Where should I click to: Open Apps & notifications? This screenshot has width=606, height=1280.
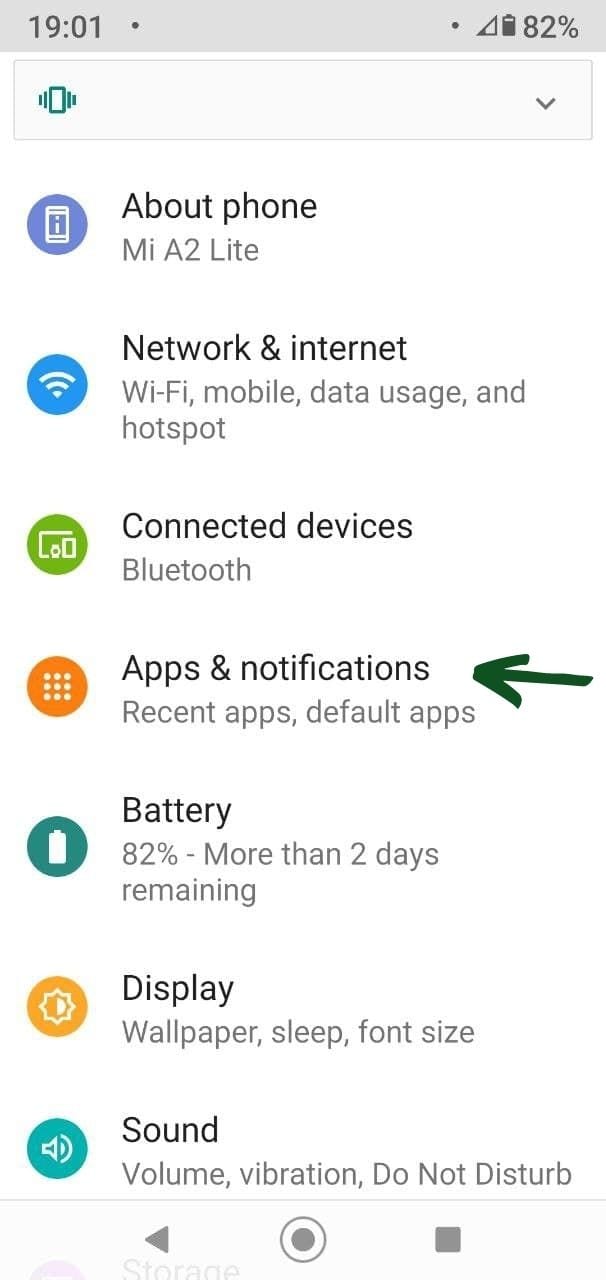[x=303, y=688]
